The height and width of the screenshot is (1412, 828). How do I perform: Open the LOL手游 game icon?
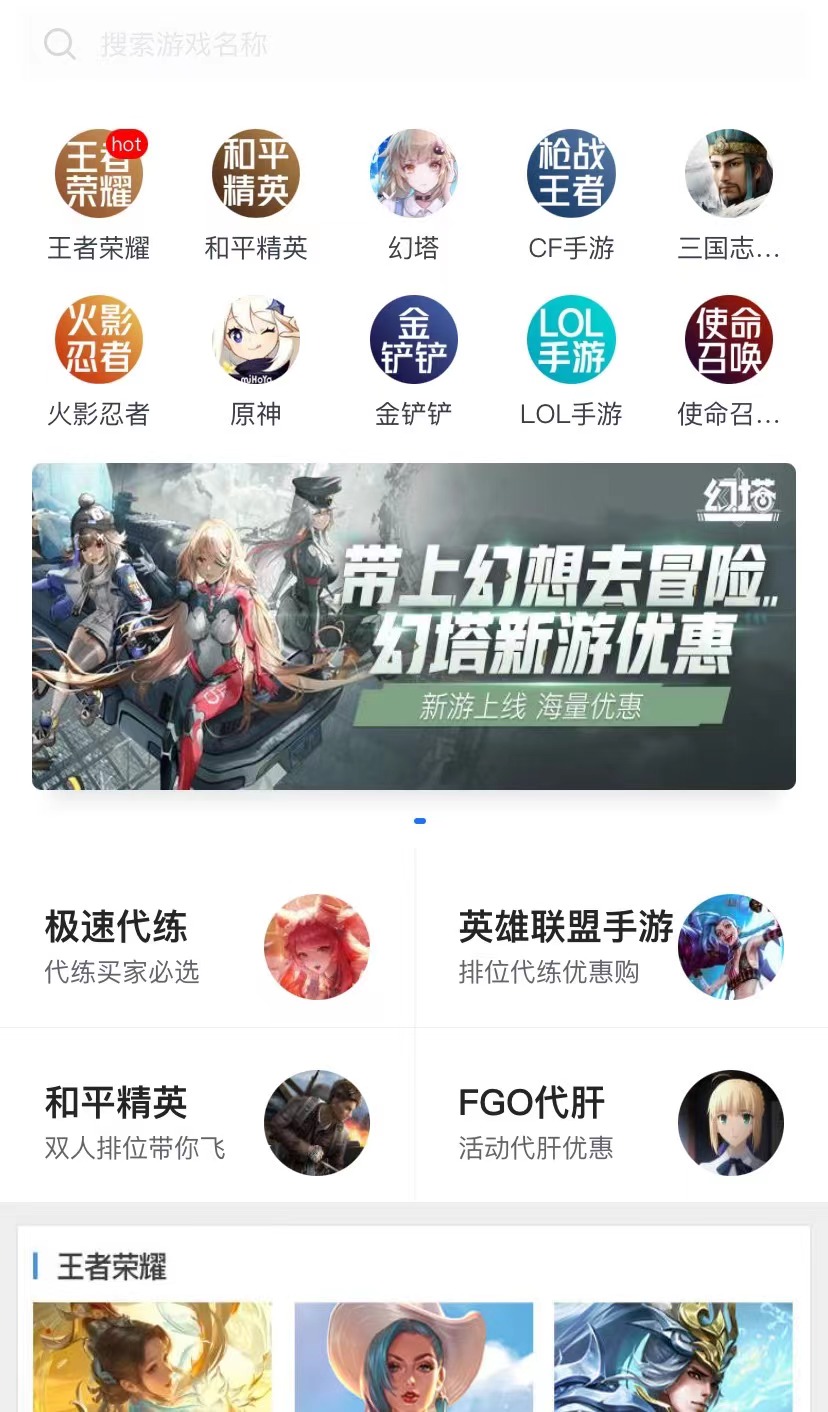[571, 340]
